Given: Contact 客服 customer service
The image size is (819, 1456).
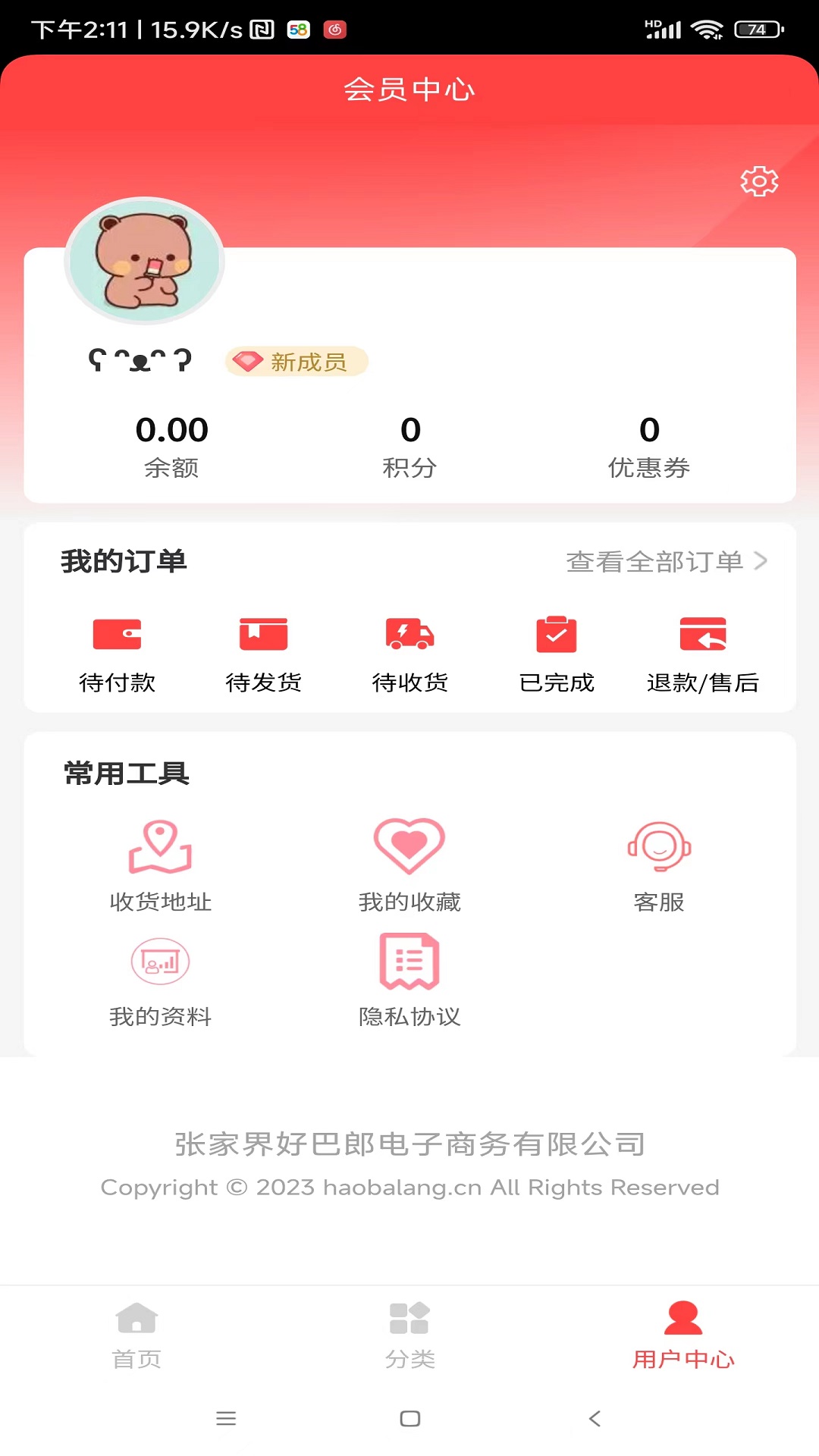Looking at the screenshot, I should coord(658,864).
